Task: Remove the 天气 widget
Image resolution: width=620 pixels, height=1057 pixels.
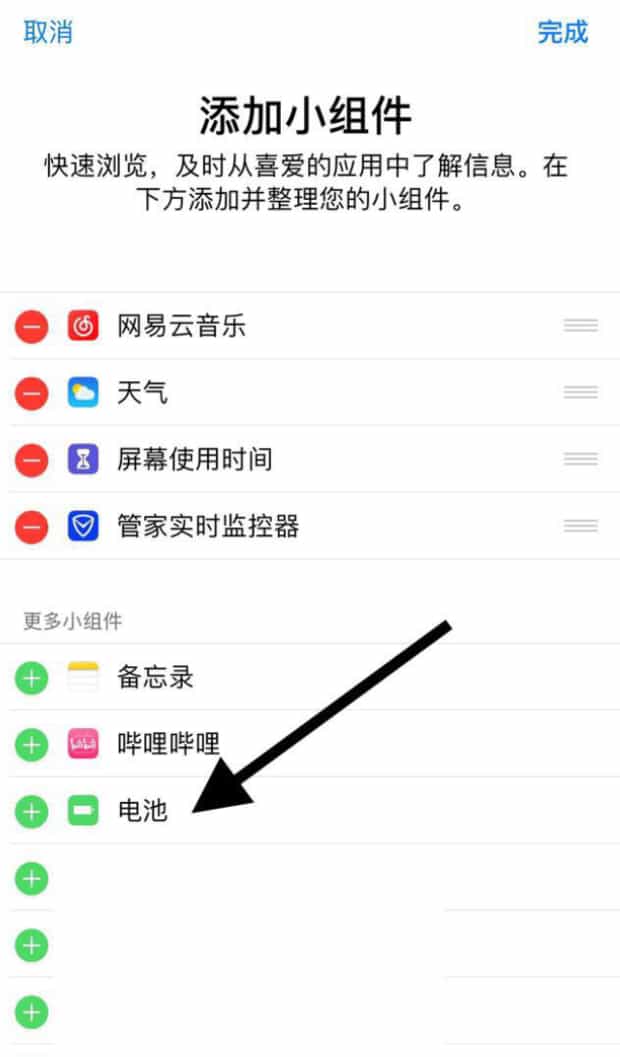Action: click(x=32, y=393)
